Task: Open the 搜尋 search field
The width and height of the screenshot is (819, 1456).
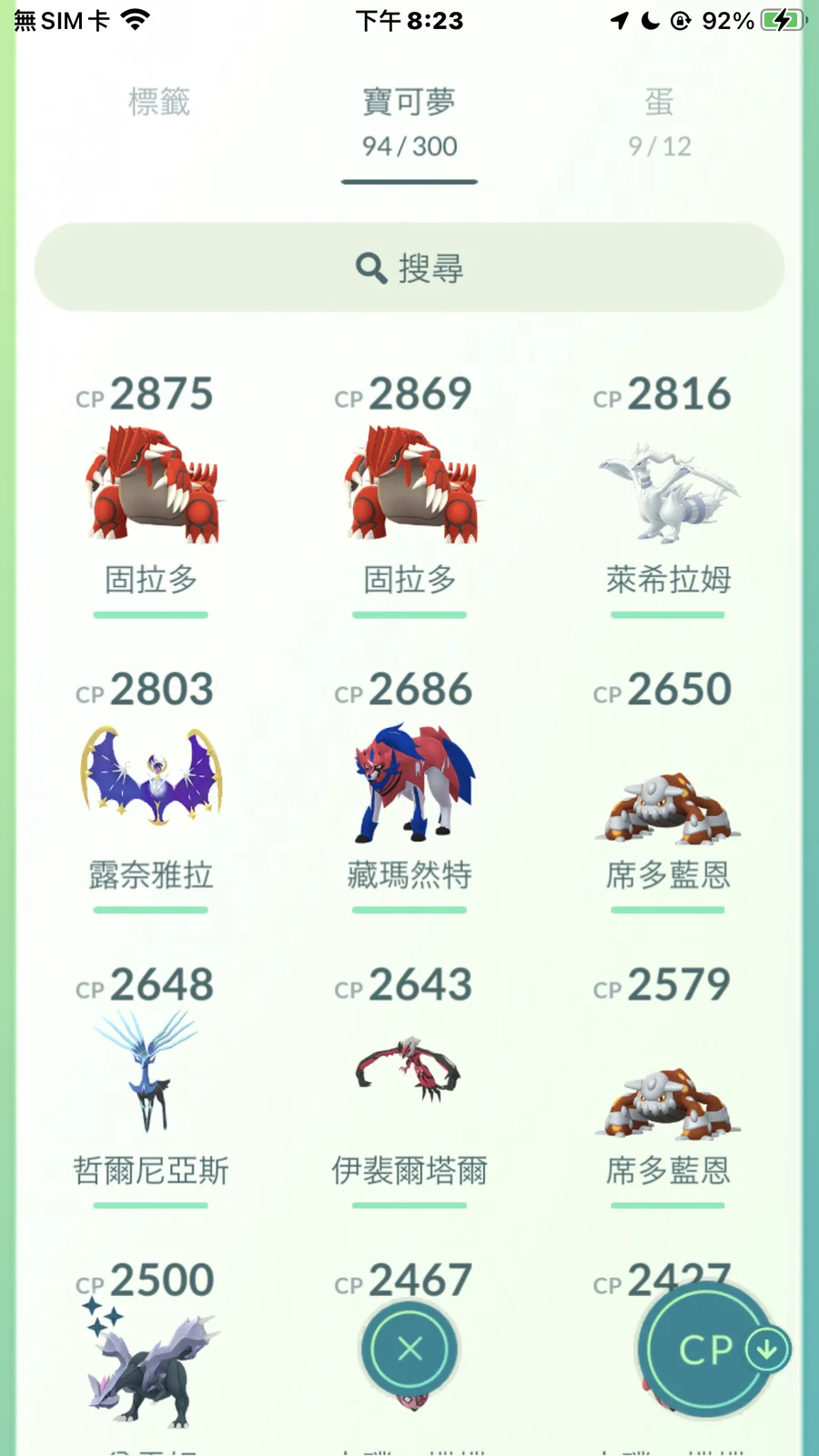Action: click(409, 268)
